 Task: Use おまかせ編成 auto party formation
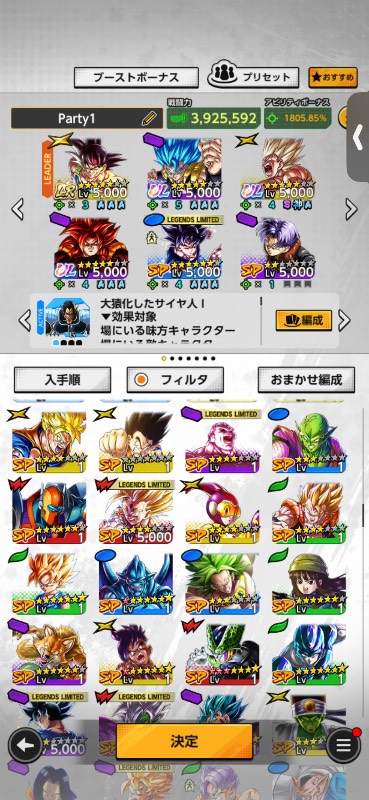pyautogui.click(x=306, y=380)
